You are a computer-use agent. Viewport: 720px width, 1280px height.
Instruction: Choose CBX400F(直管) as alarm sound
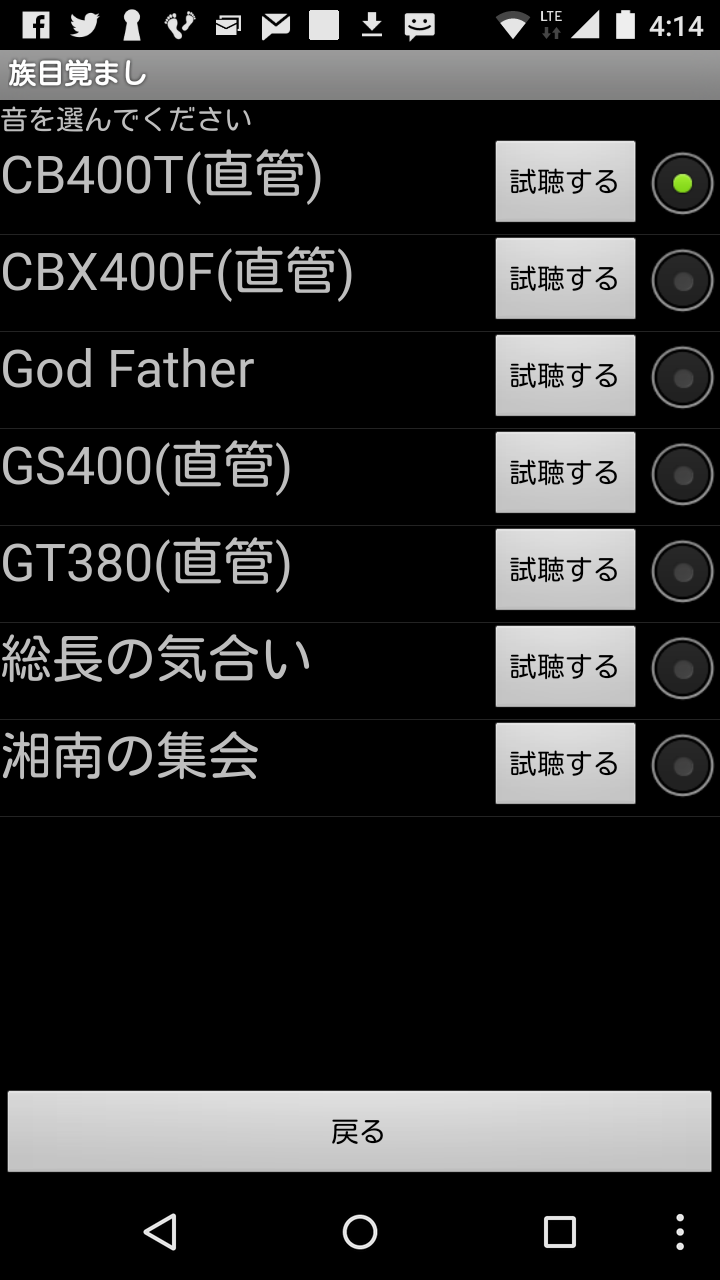click(x=682, y=280)
